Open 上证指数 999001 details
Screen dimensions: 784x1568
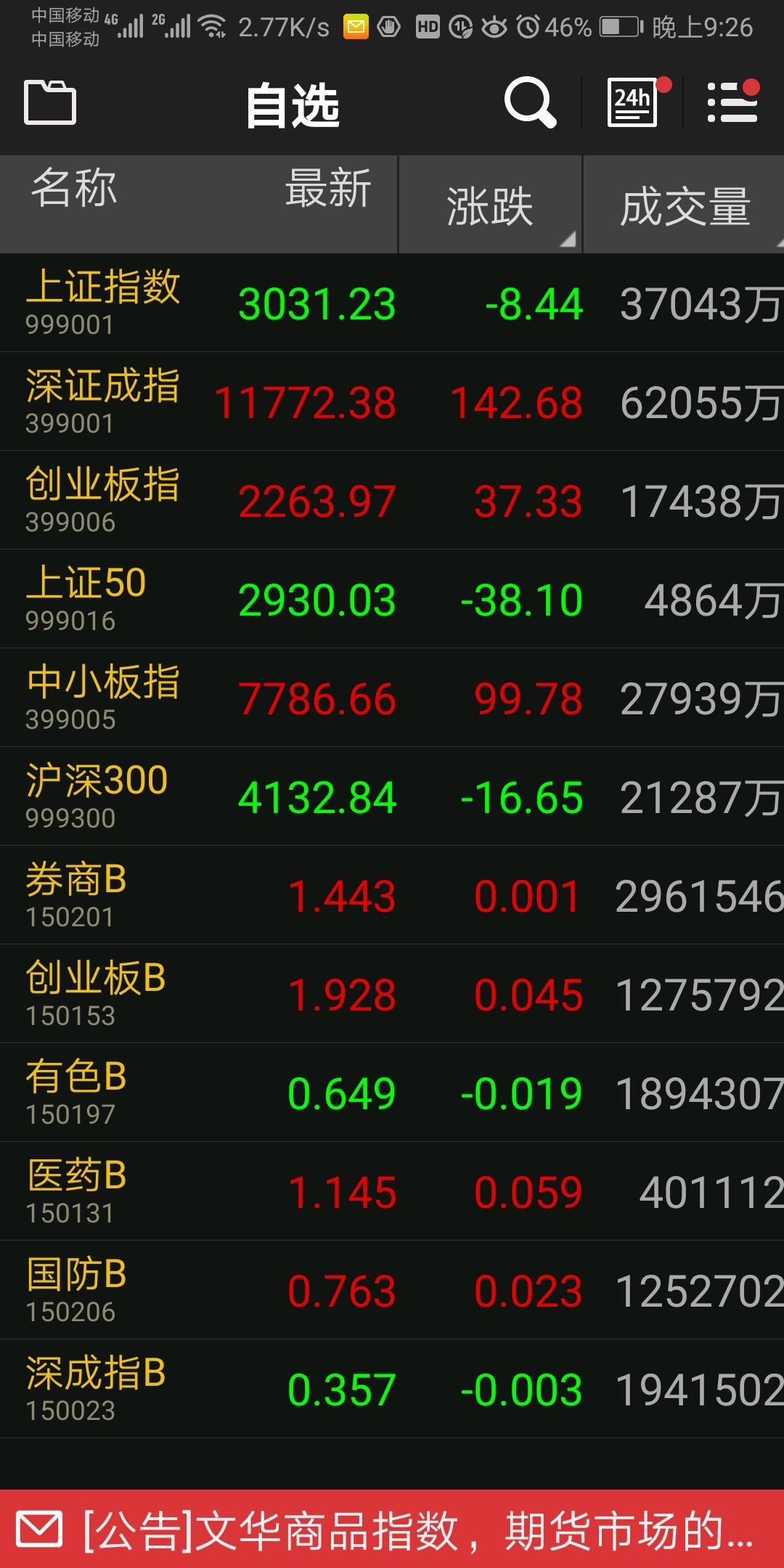[392, 303]
